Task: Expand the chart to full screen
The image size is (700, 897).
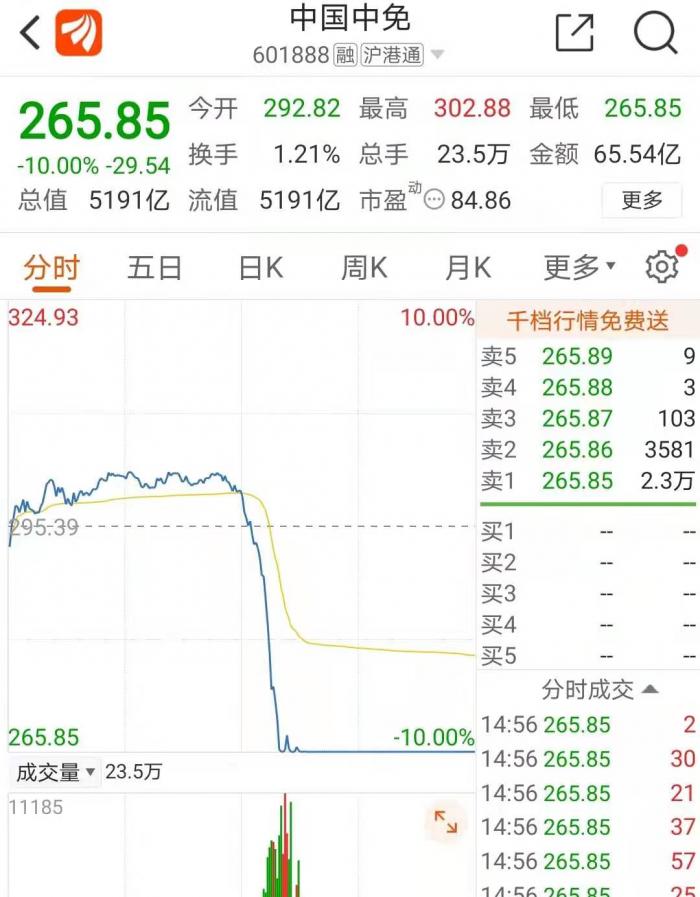Action: [x=445, y=823]
